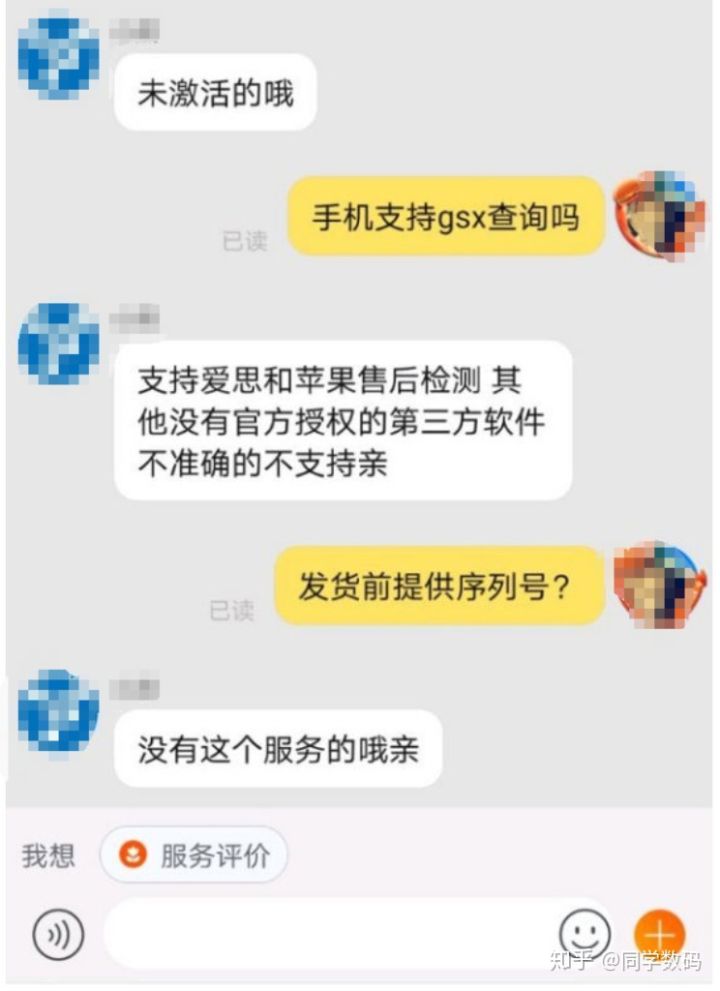720x991 pixels.
Task: Tap the voice message icon
Action: pyautogui.click(x=57, y=932)
